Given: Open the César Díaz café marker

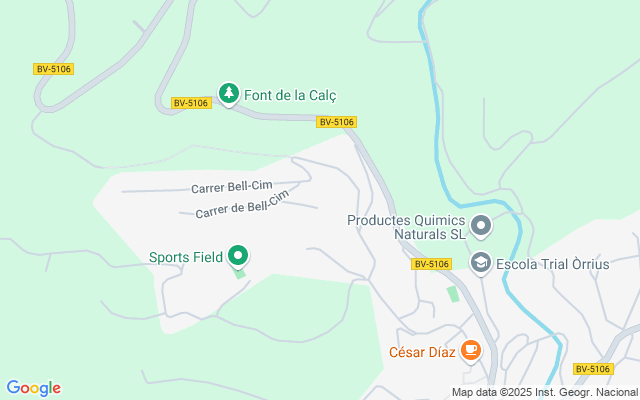Looking at the screenshot, I should 471,351.
